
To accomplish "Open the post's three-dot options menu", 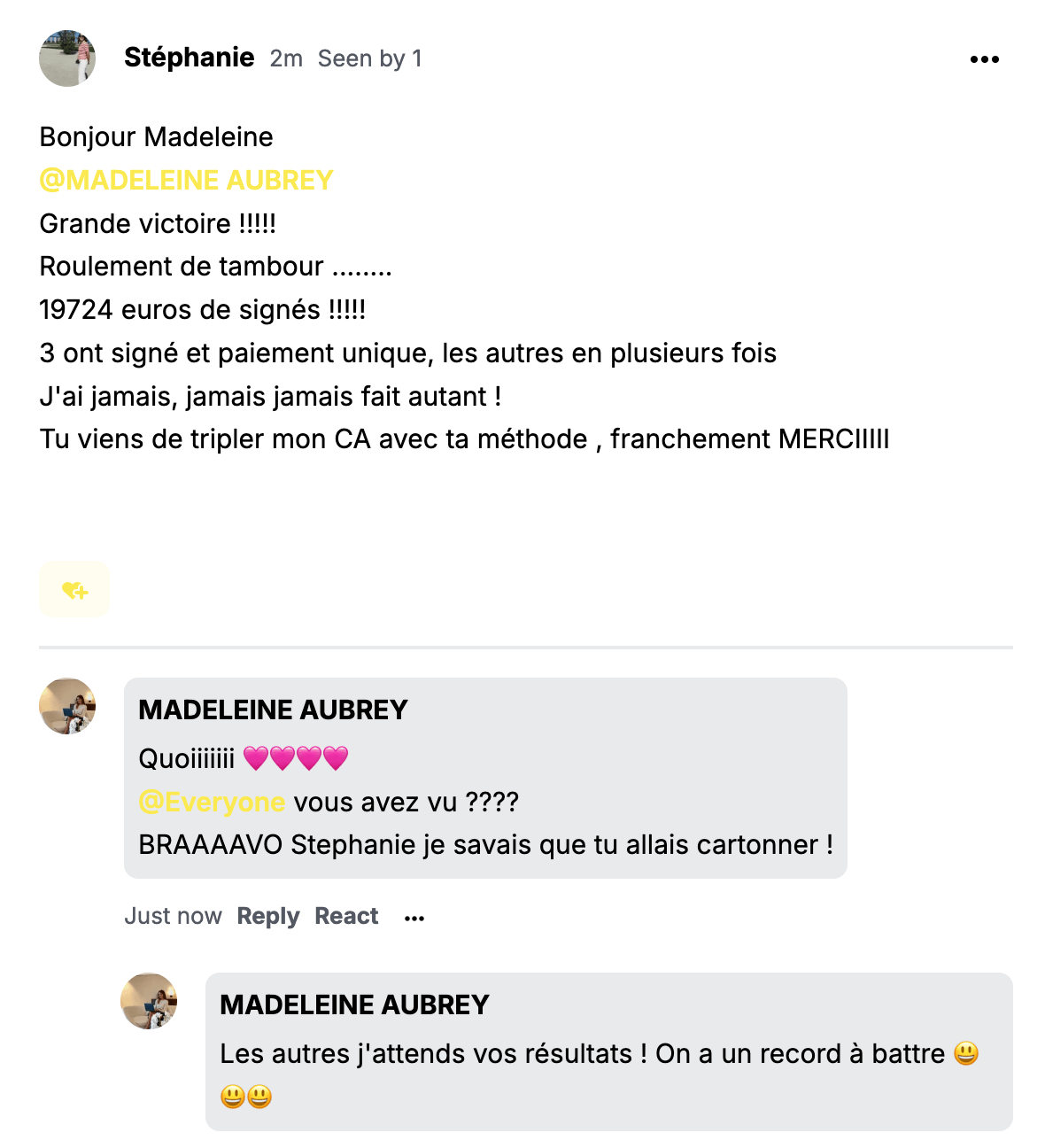I will coord(984,59).
